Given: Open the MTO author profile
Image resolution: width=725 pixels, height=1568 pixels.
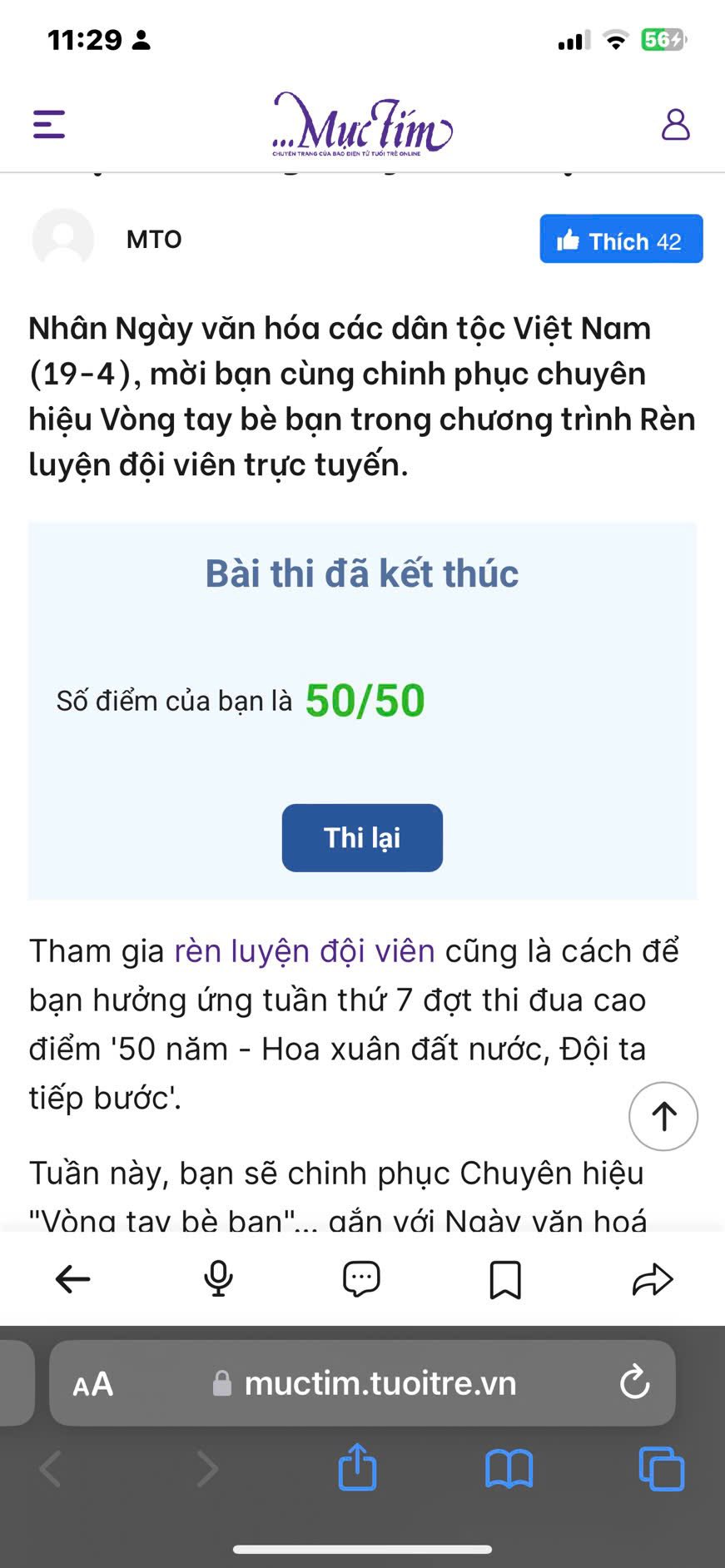Looking at the screenshot, I should (154, 240).
